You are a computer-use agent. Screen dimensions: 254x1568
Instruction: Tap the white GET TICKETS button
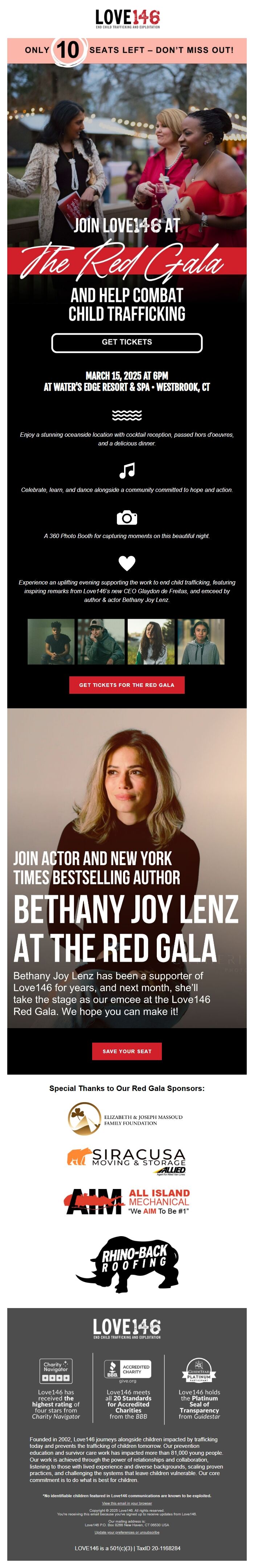126,343
